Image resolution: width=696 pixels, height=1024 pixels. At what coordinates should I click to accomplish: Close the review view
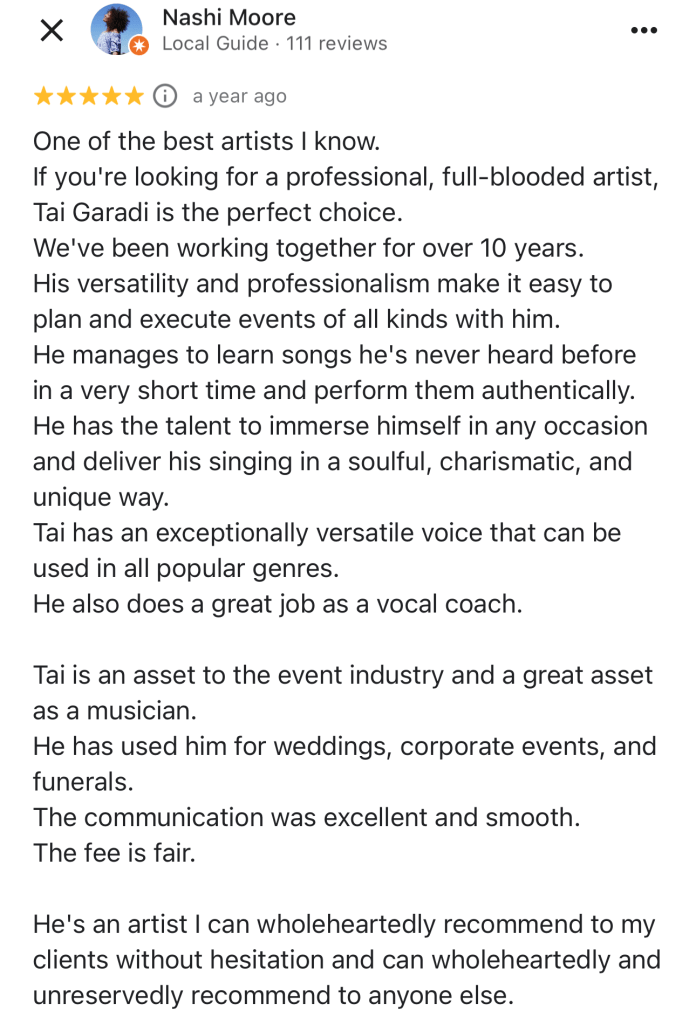[51, 30]
